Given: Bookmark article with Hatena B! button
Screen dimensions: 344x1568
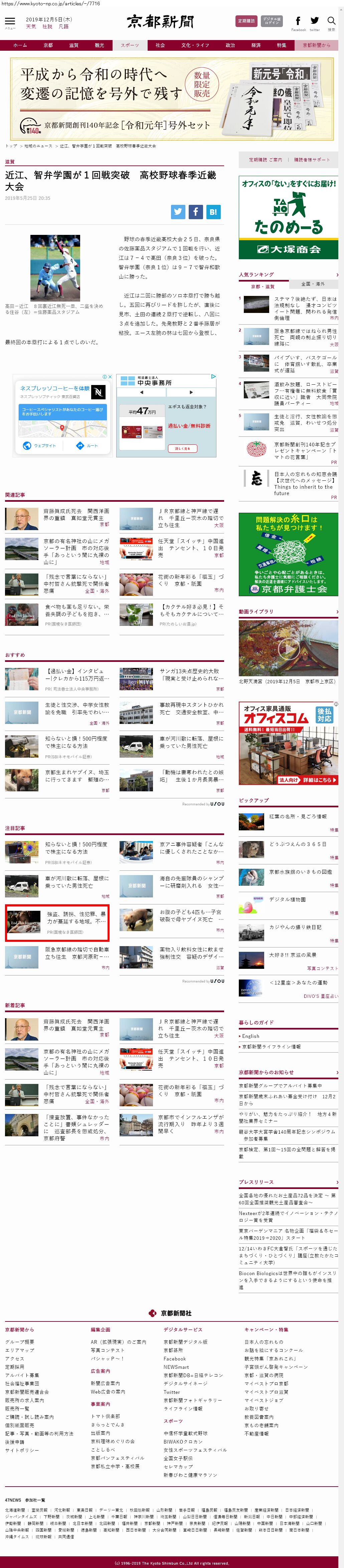Looking at the screenshot, I should pyautogui.click(x=213, y=212).
